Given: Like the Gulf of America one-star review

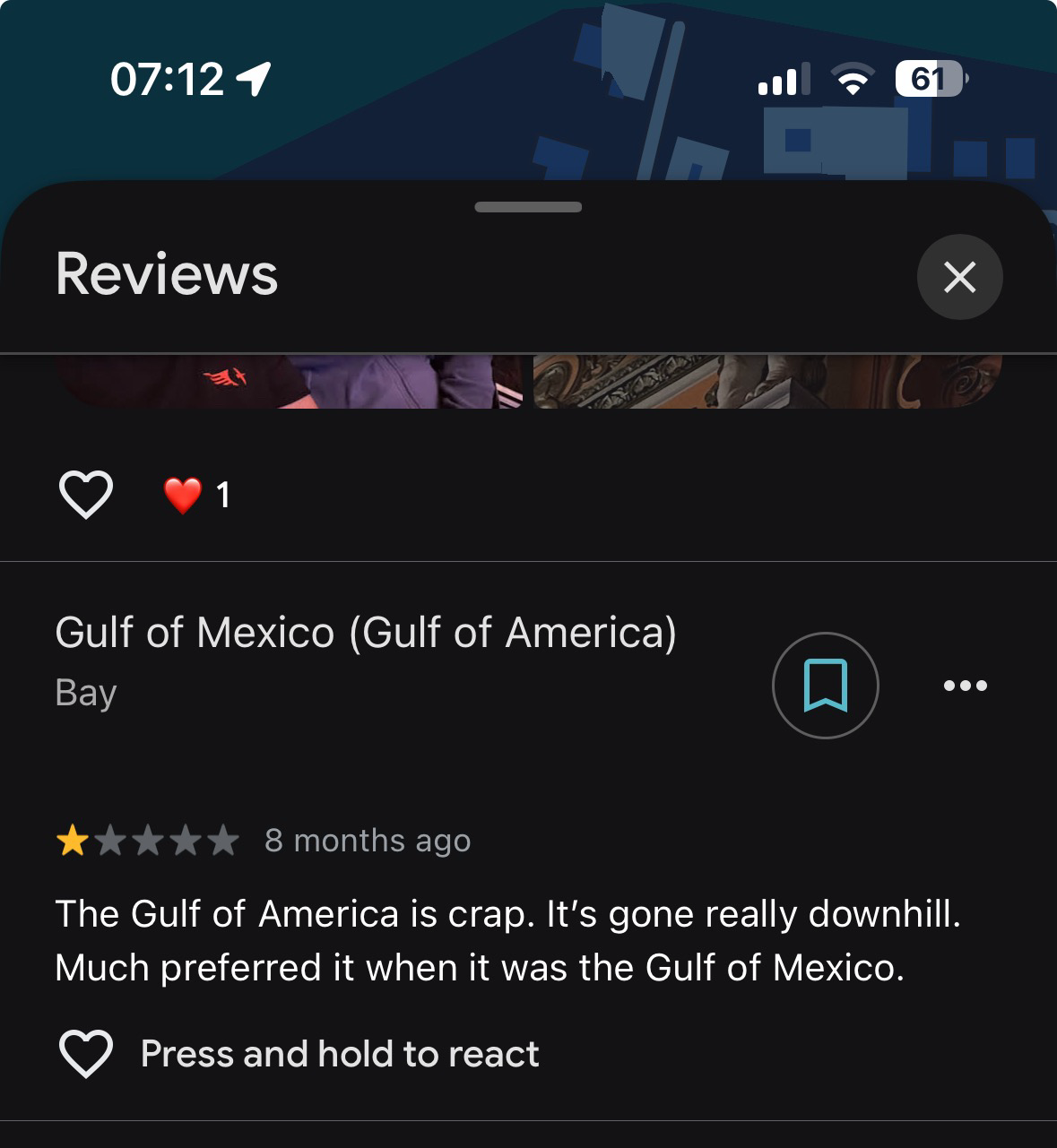Looking at the screenshot, I should coord(86,1053).
